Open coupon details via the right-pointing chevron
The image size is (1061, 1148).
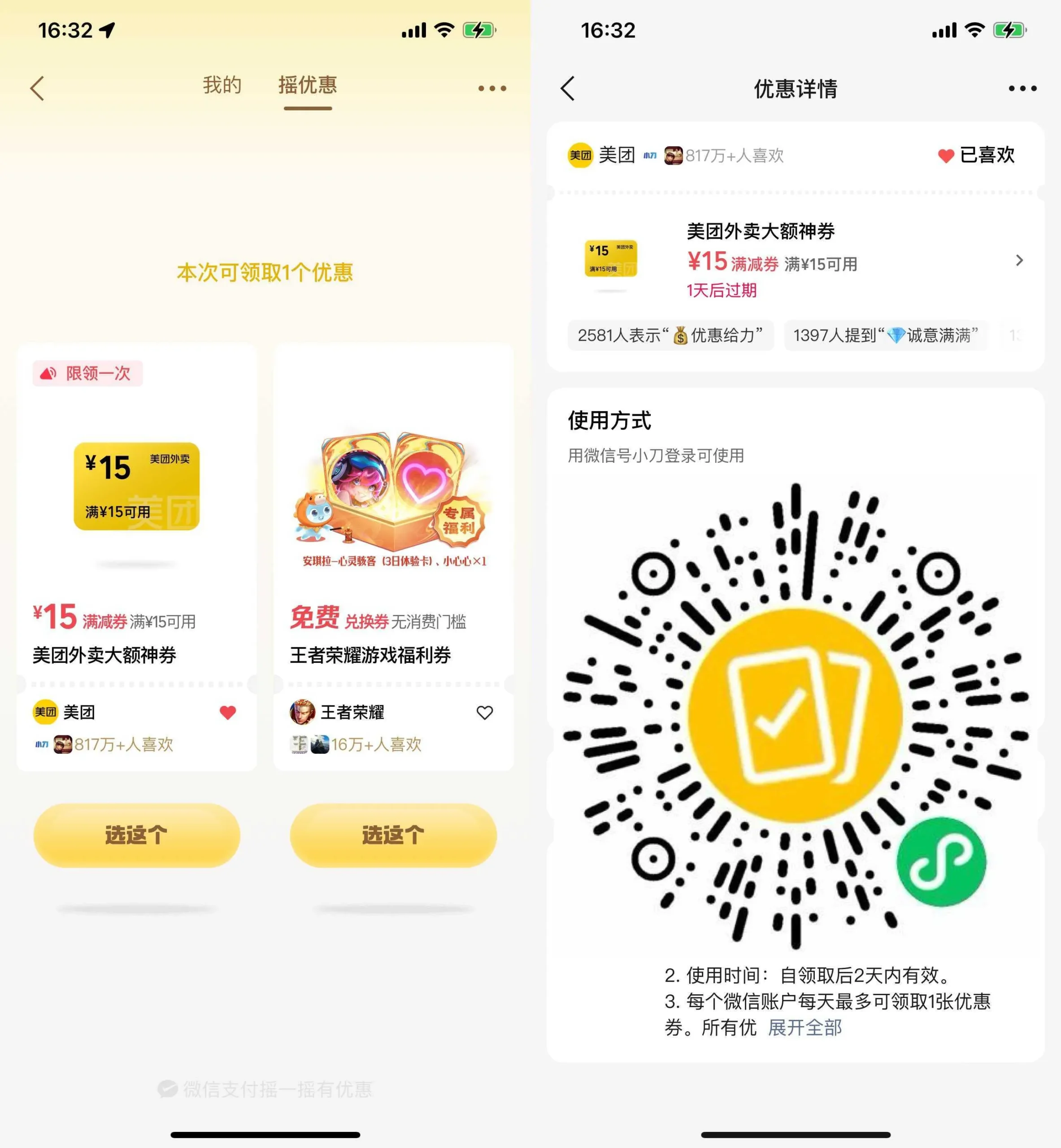pyautogui.click(x=1020, y=261)
